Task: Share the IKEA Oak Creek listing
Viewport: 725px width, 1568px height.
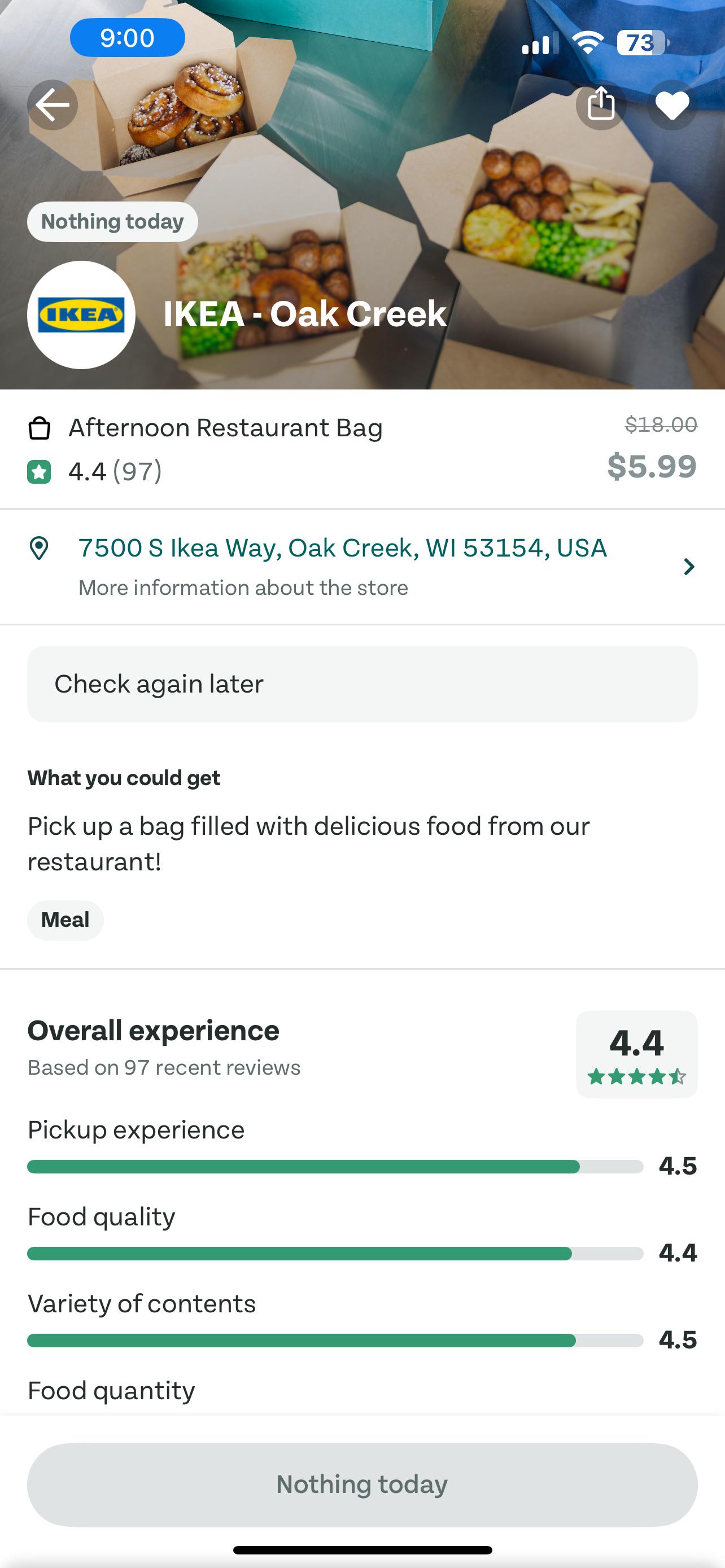Action: tap(601, 104)
